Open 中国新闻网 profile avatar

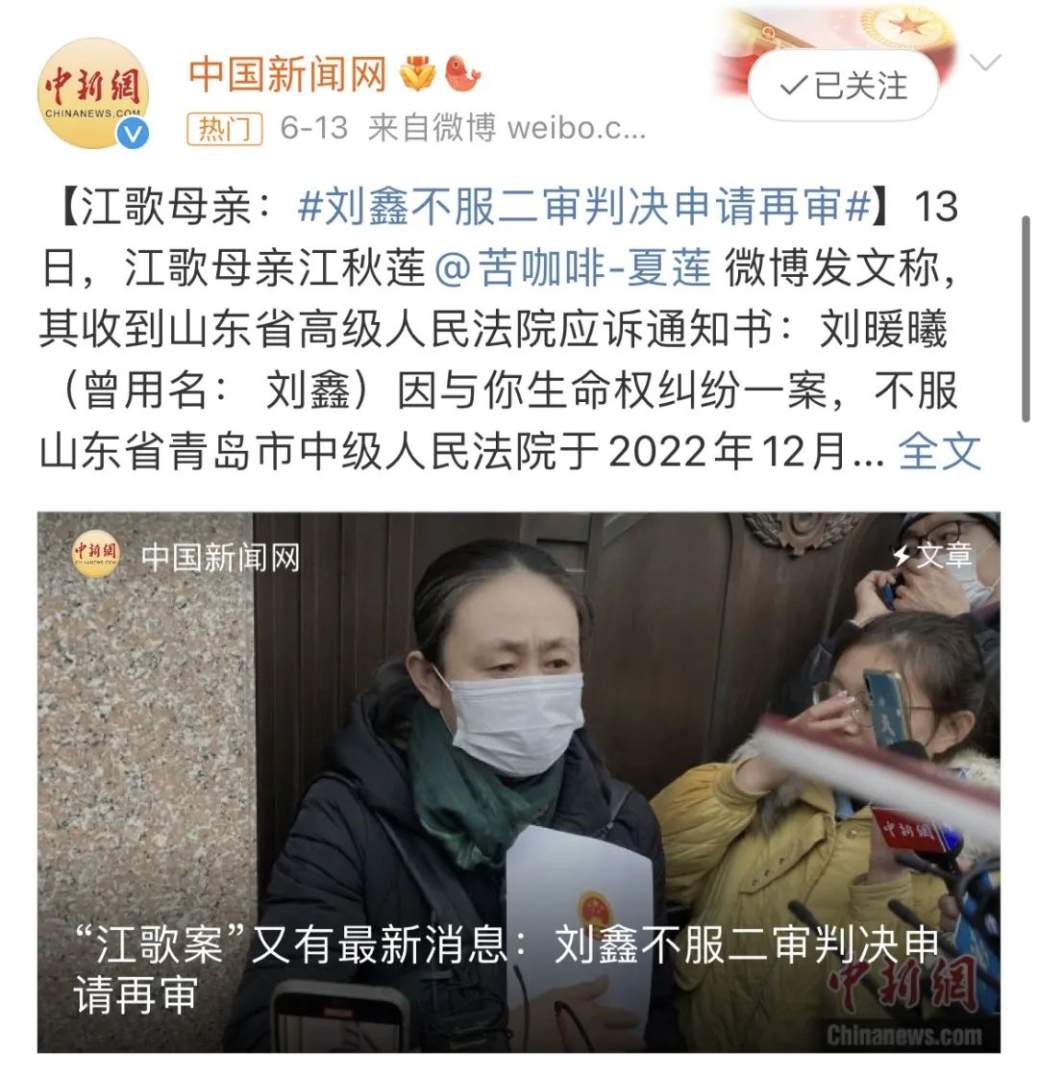[93, 93]
